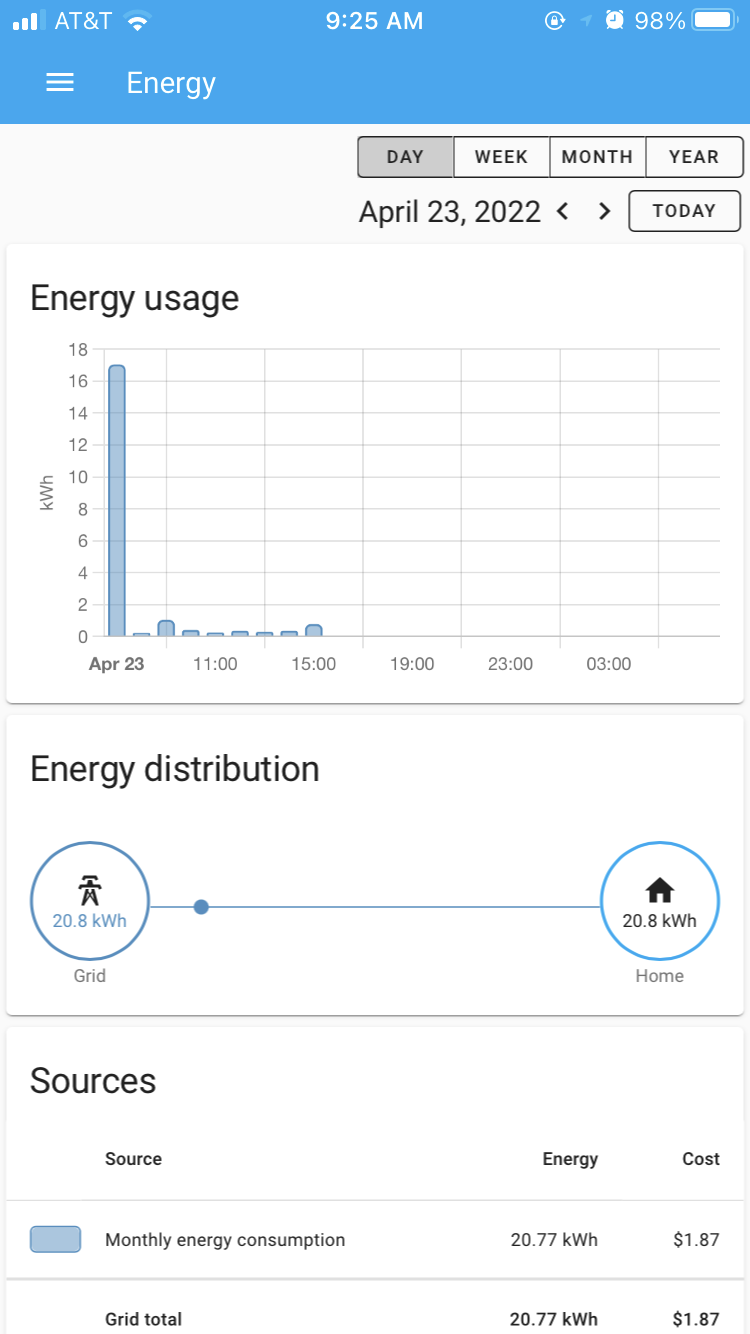Go to the previous day
This screenshot has height=1334, width=750.
[563, 211]
